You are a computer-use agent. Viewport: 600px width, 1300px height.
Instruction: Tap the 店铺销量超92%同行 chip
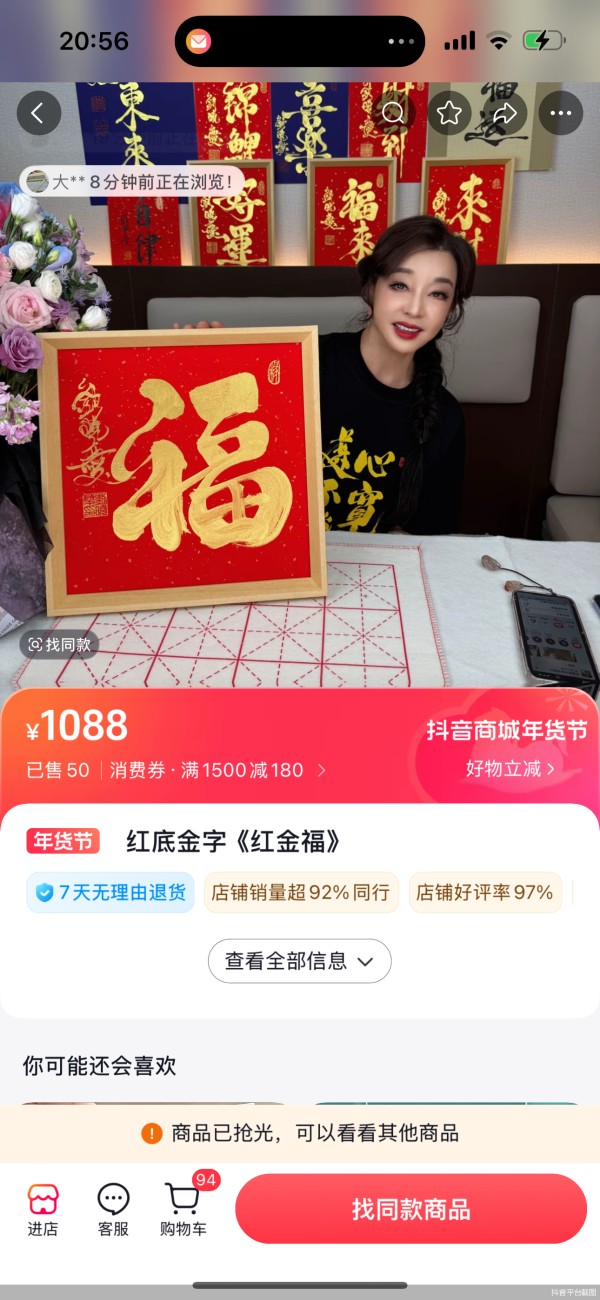coord(301,892)
